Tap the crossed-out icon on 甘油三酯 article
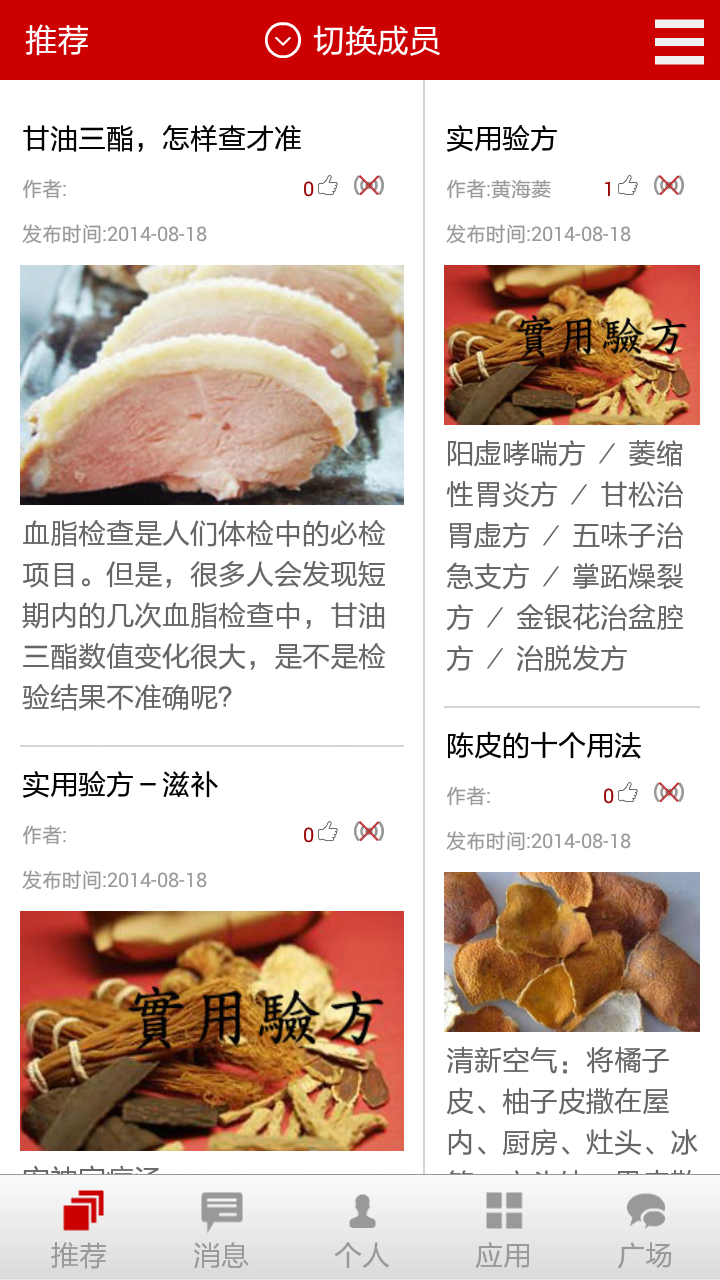 click(x=369, y=186)
